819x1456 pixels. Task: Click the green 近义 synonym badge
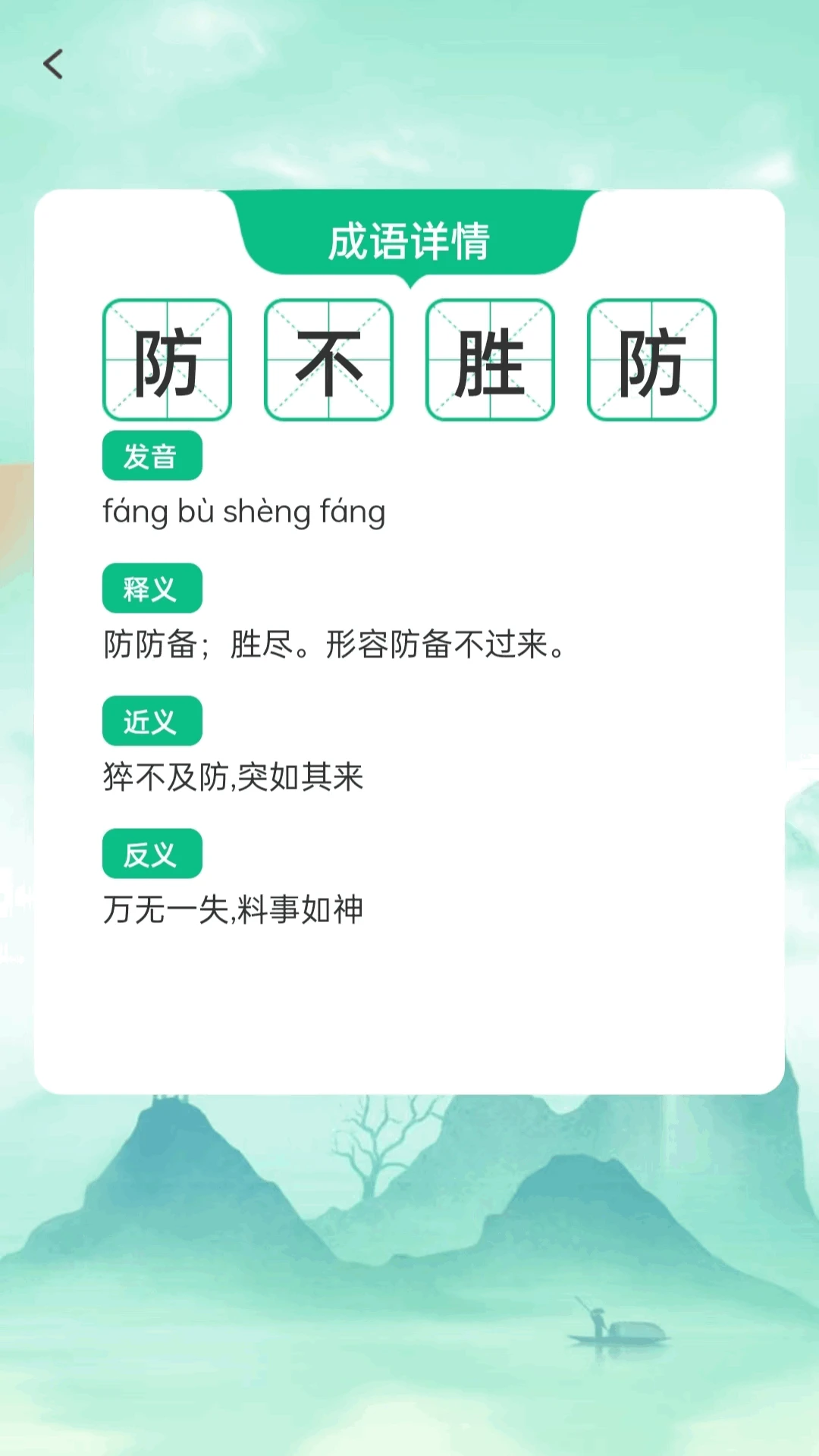pos(152,720)
